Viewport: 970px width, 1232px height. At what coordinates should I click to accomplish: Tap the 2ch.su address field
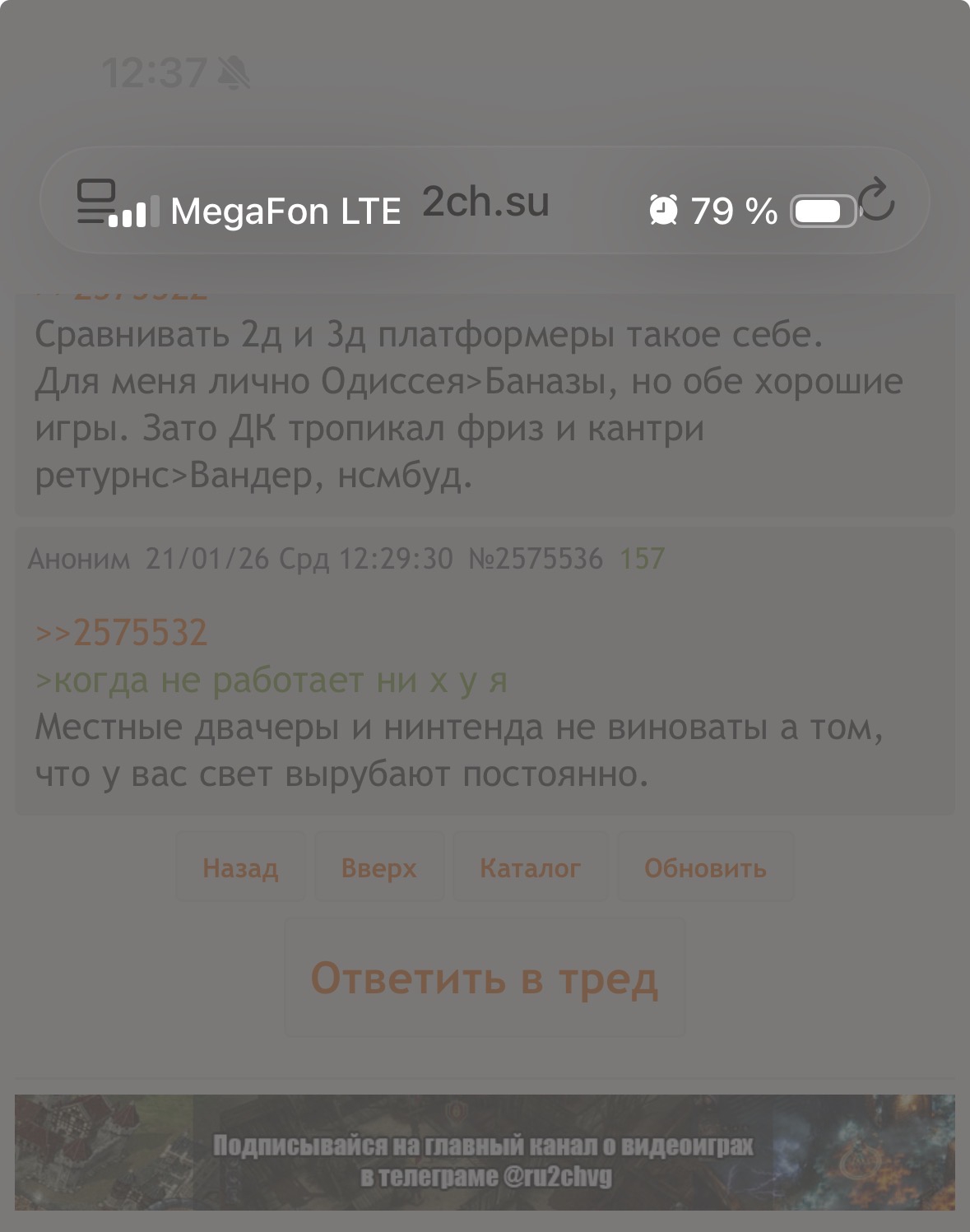[485, 201]
